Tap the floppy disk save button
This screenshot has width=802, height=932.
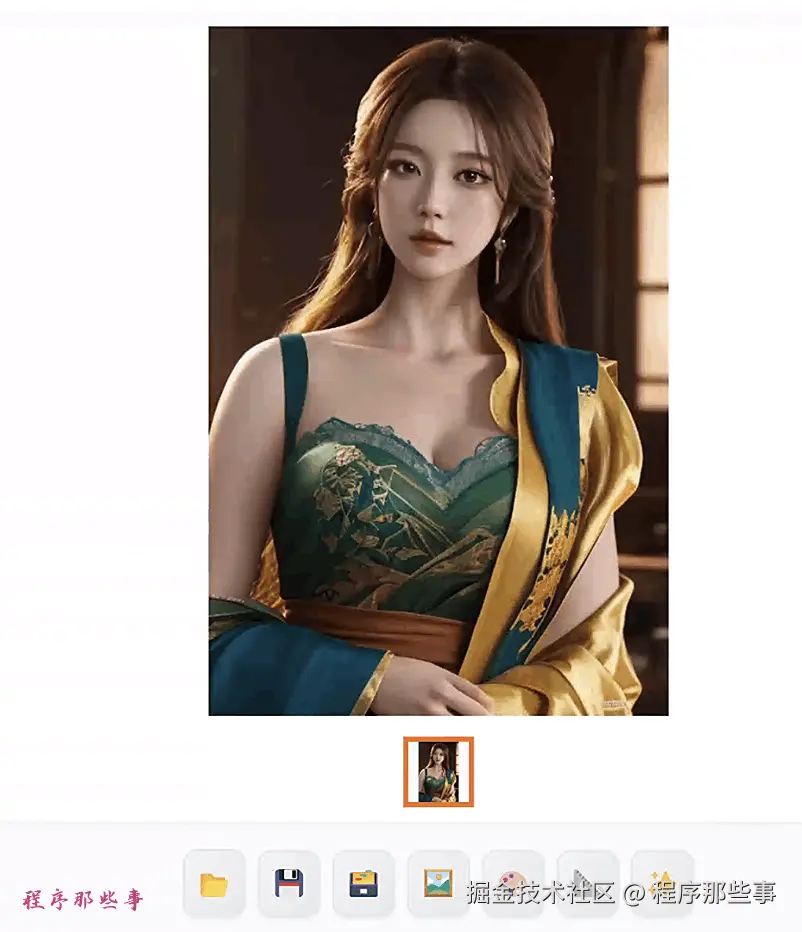click(x=289, y=884)
